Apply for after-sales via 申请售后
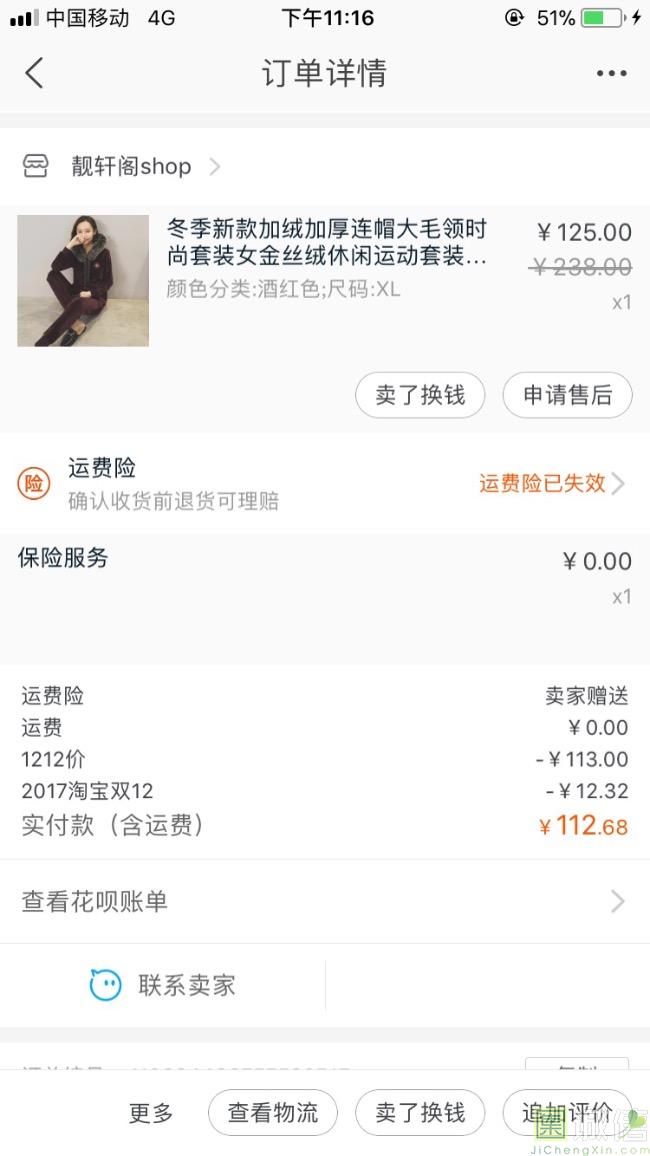This screenshot has width=650, height=1156. [x=567, y=395]
